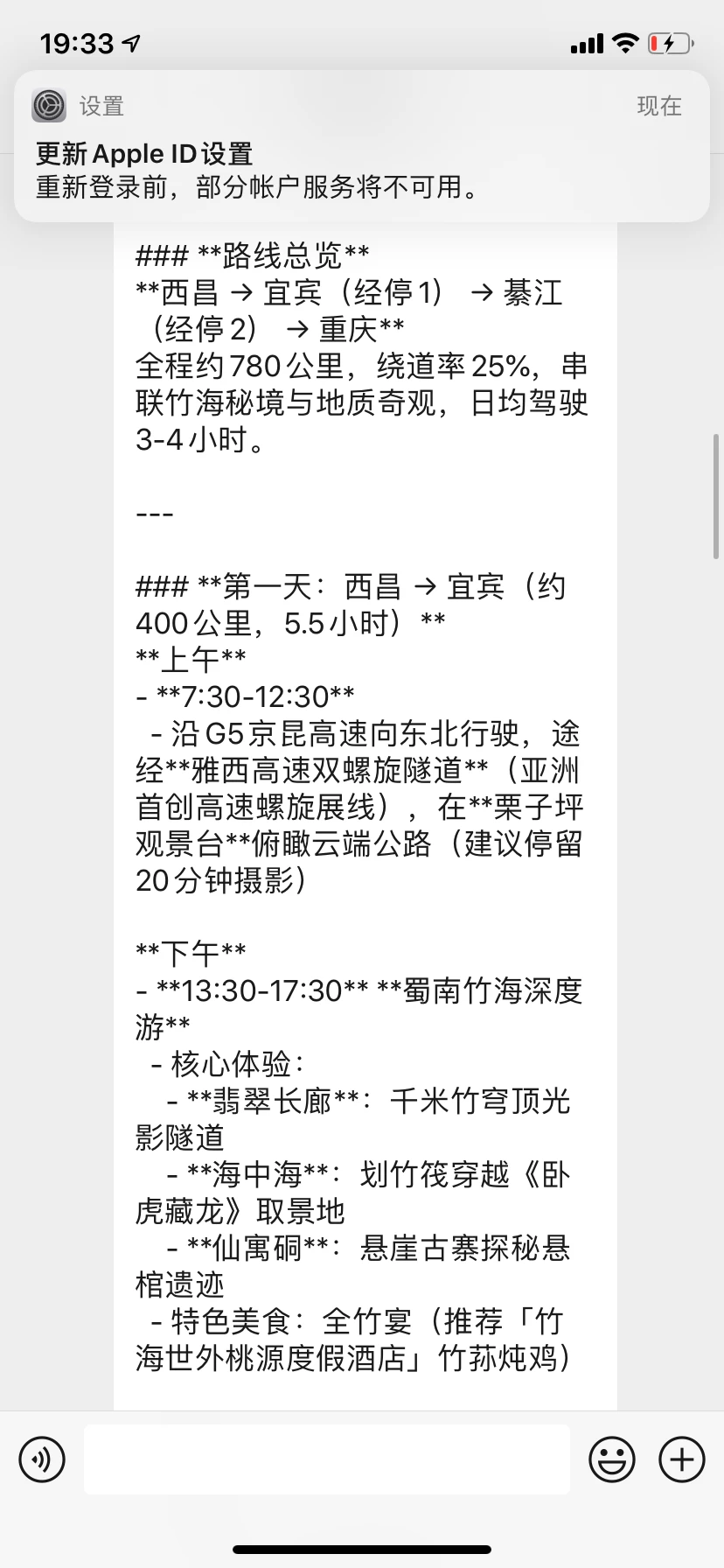Tap the message text input field
This screenshot has height=1568, width=724.
pos(327,1459)
